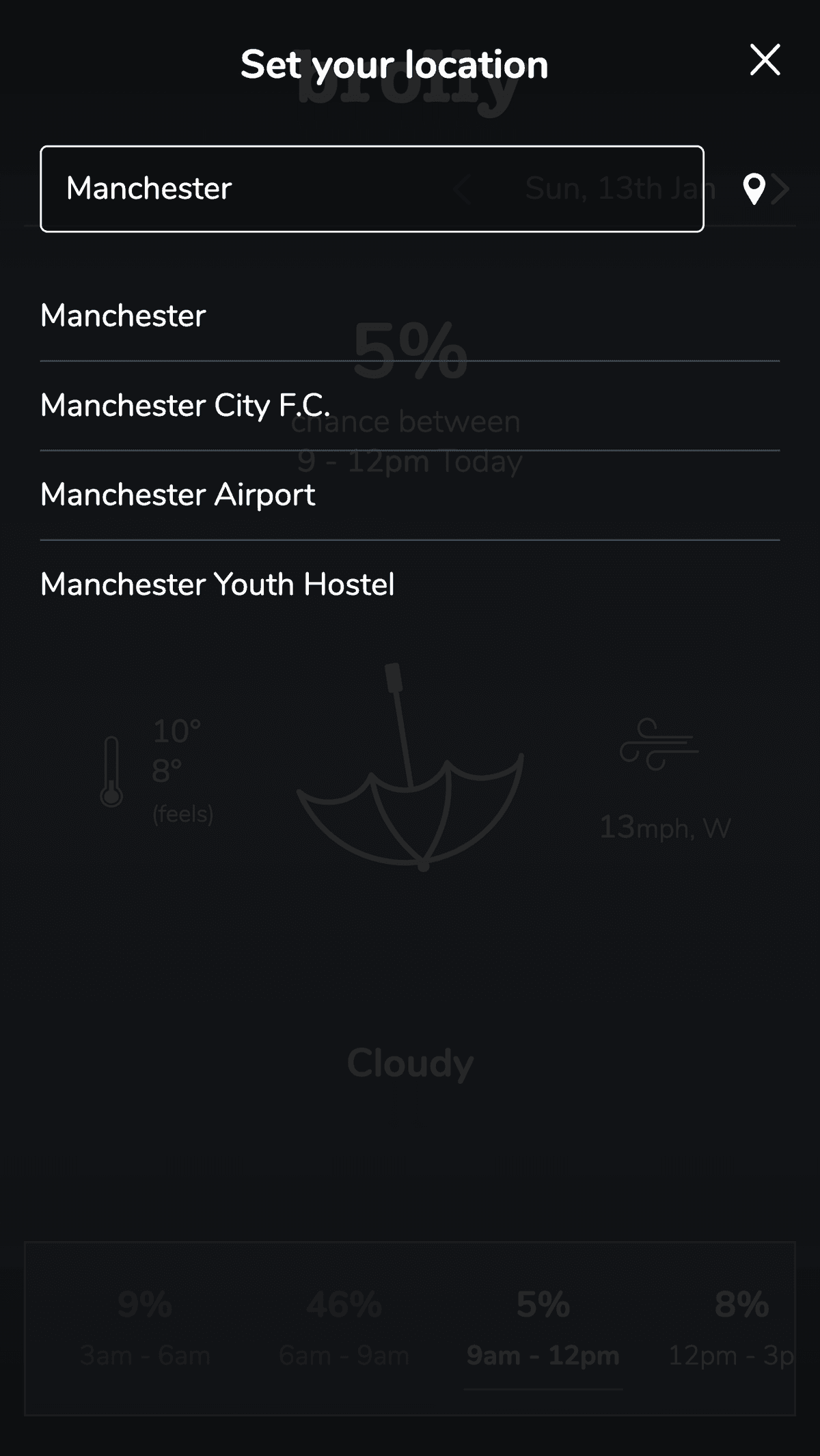
Task: Pick Manchester Airport as location
Action: [178, 495]
